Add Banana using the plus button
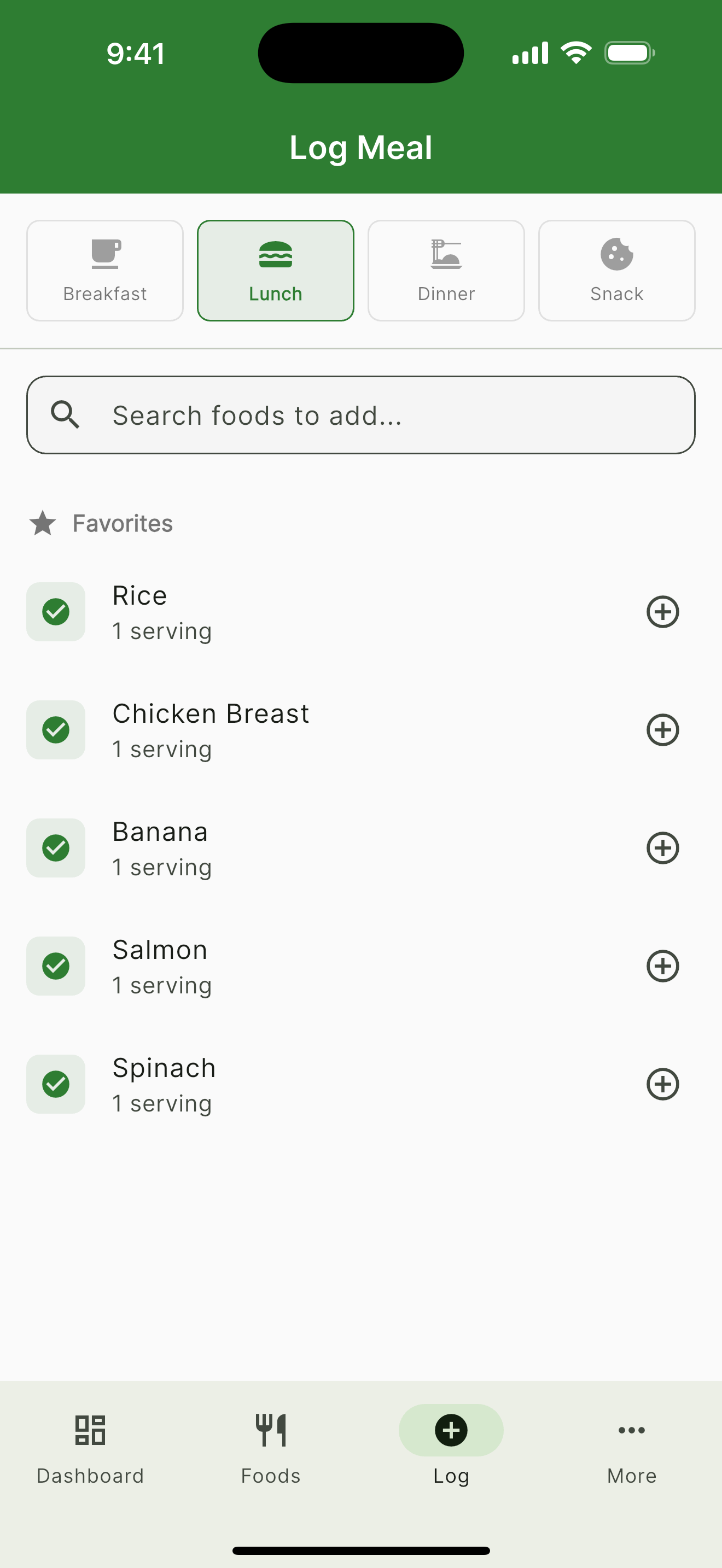722x1568 pixels. [662, 848]
